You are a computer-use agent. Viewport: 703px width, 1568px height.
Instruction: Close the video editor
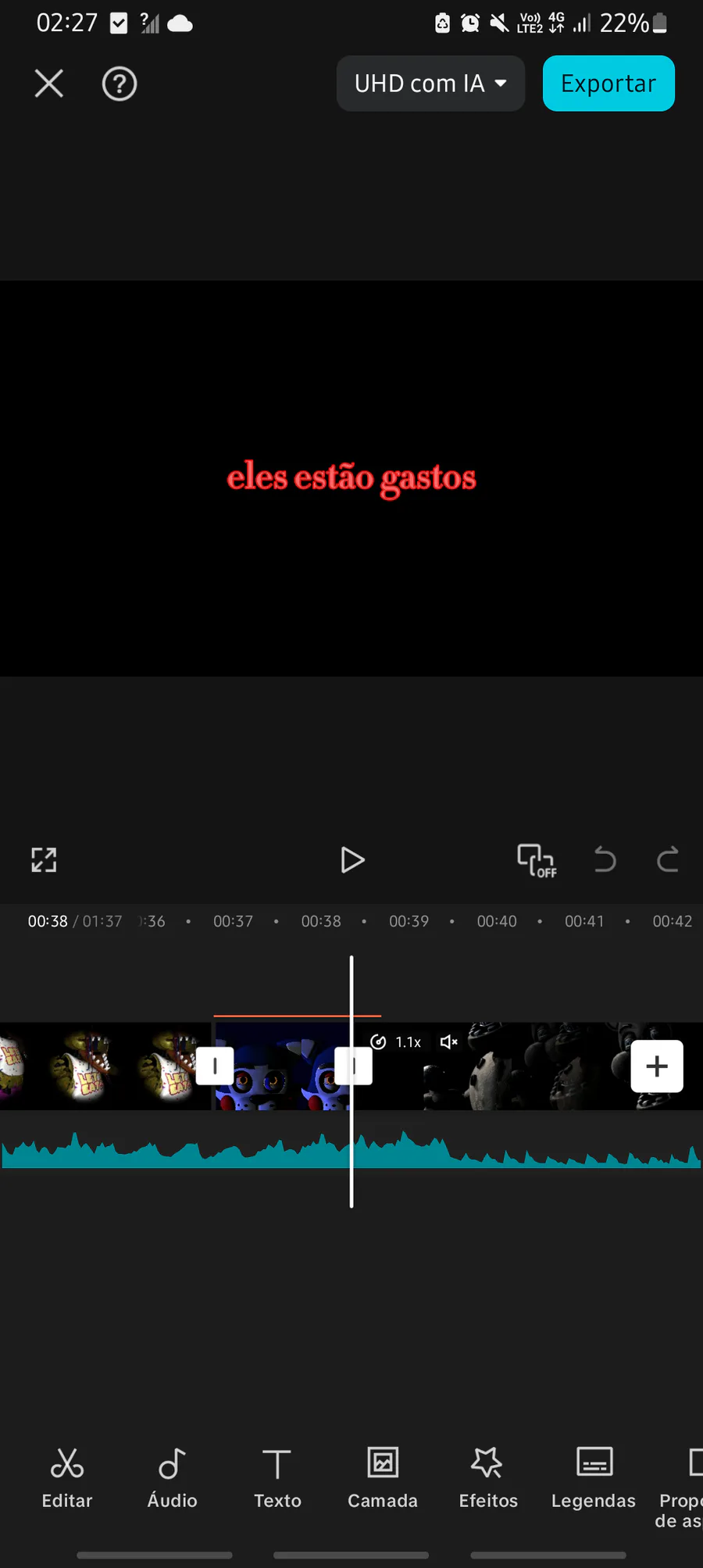coord(48,84)
